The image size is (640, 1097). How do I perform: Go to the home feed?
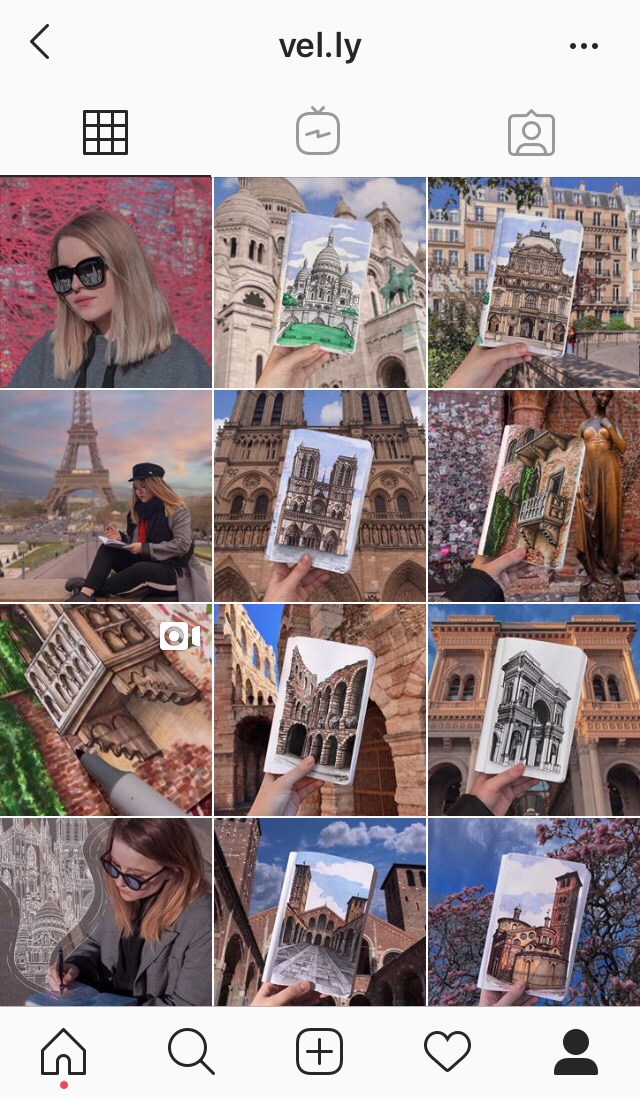coord(63,1052)
